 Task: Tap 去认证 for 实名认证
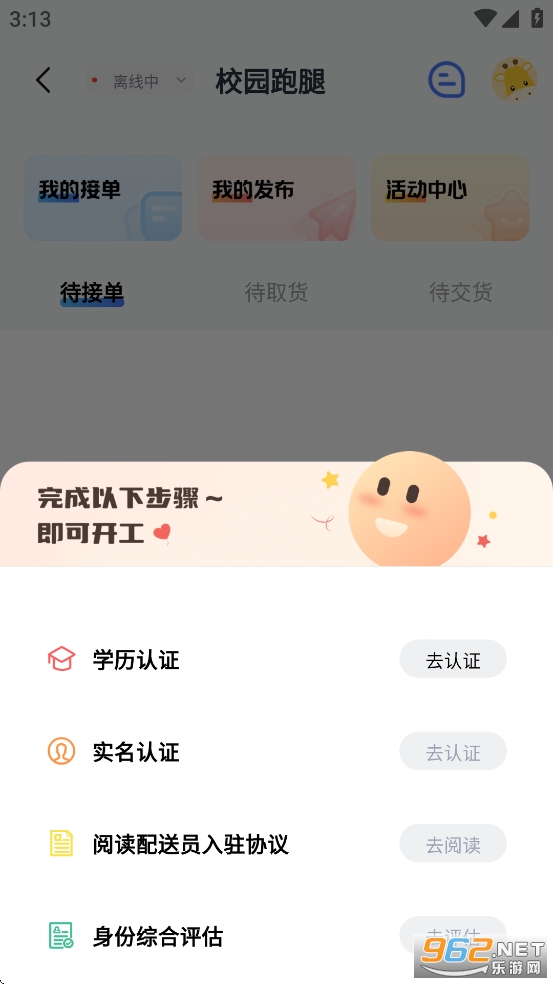coord(453,751)
